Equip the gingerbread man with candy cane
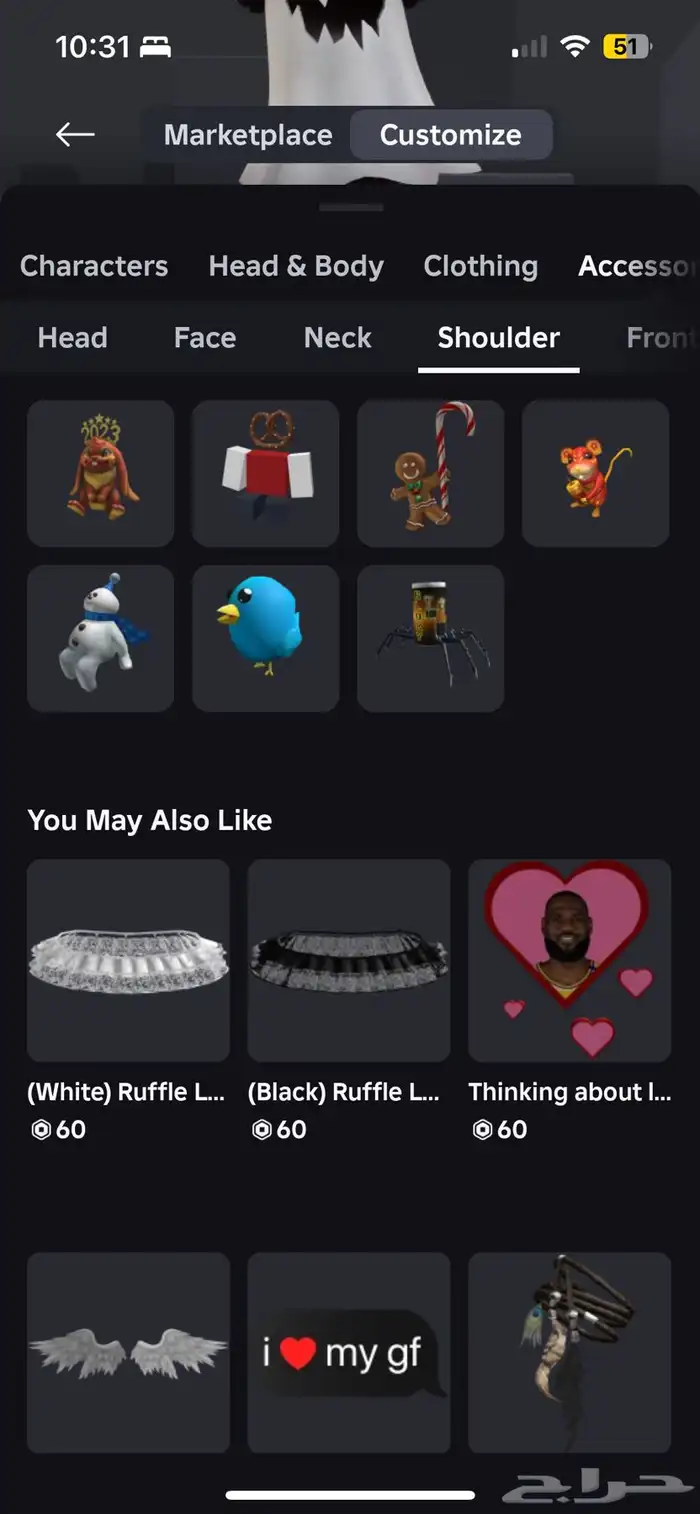 [x=430, y=473]
